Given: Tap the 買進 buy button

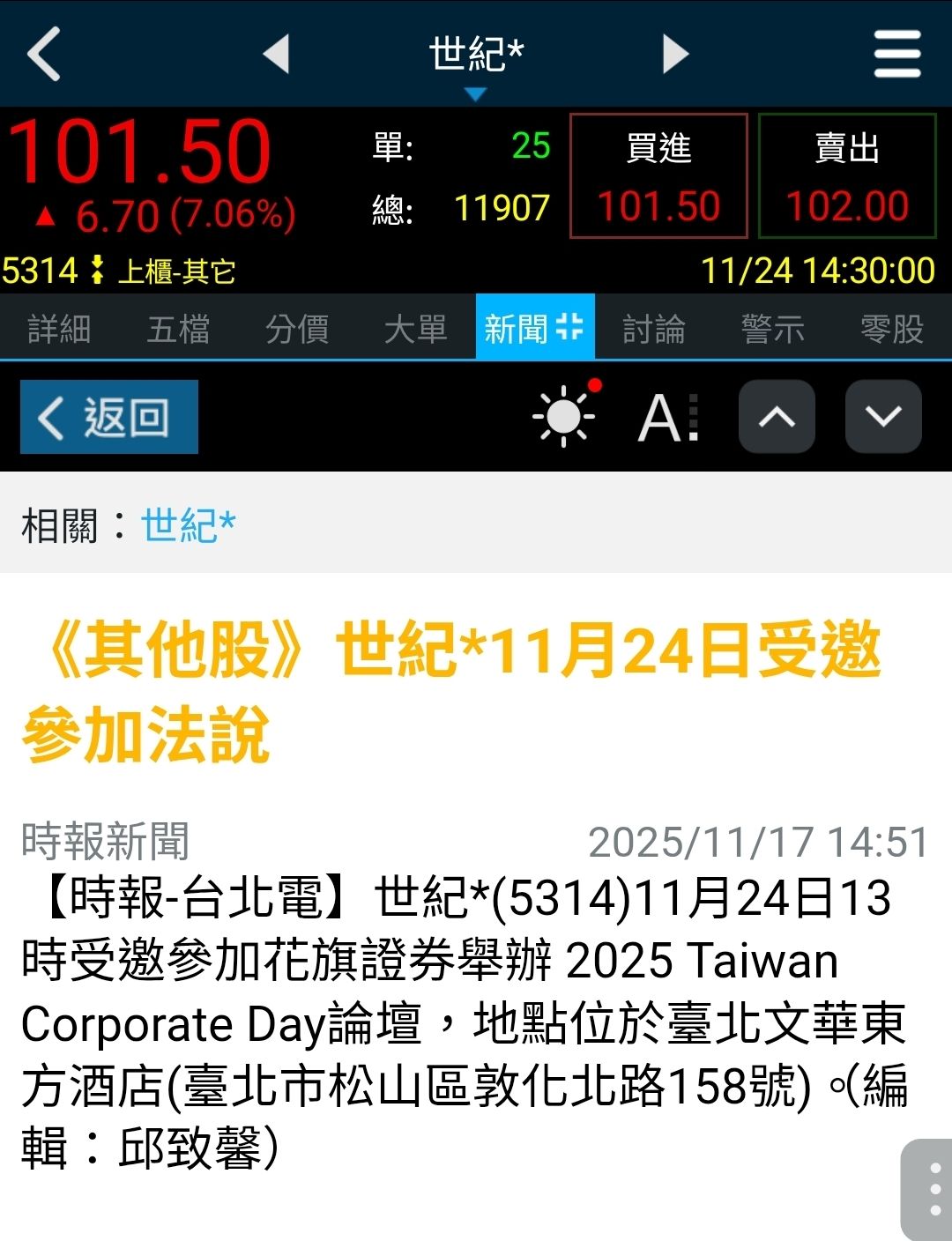Looking at the screenshot, I should tap(658, 176).
